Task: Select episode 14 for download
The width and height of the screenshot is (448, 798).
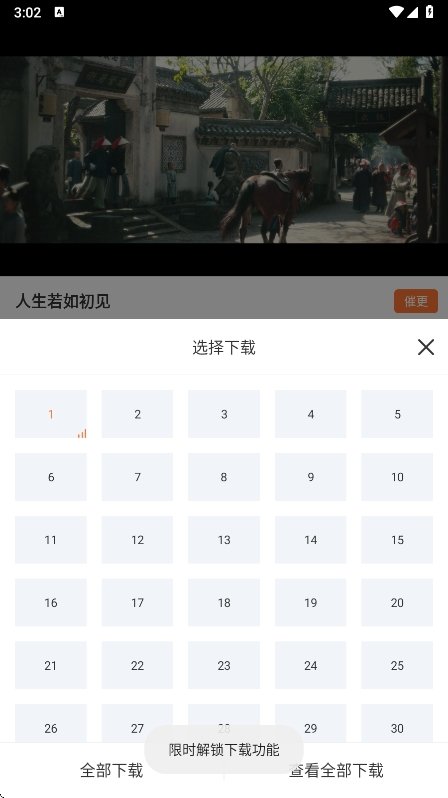Action: [x=311, y=539]
